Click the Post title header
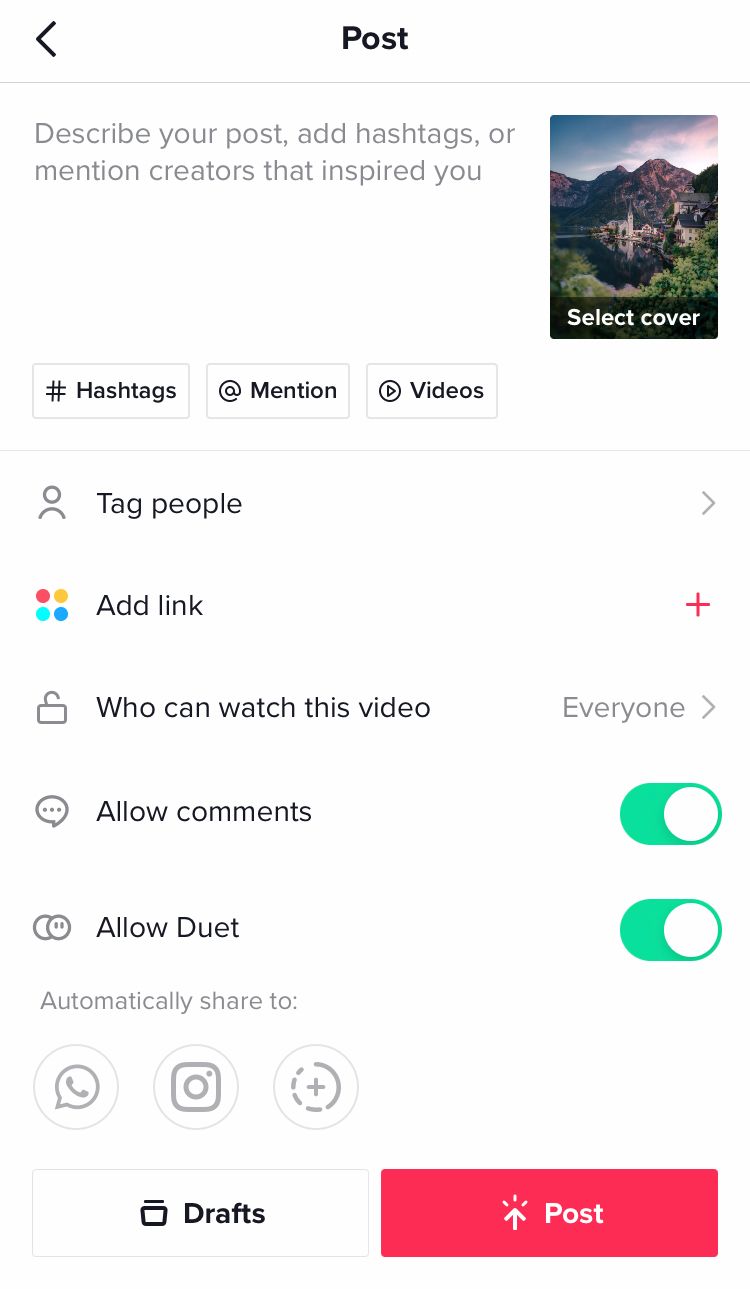 [375, 39]
